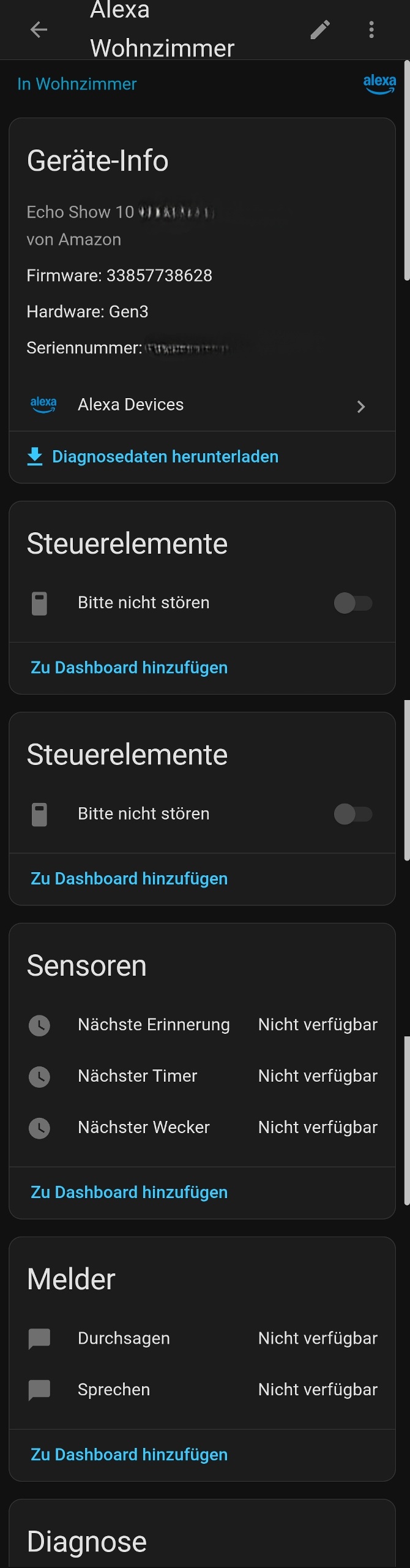Image resolution: width=410 pixels, height=1568 pixels.
Task: Open the Alexa Devices integration row
Action: (x=202, y=405)
